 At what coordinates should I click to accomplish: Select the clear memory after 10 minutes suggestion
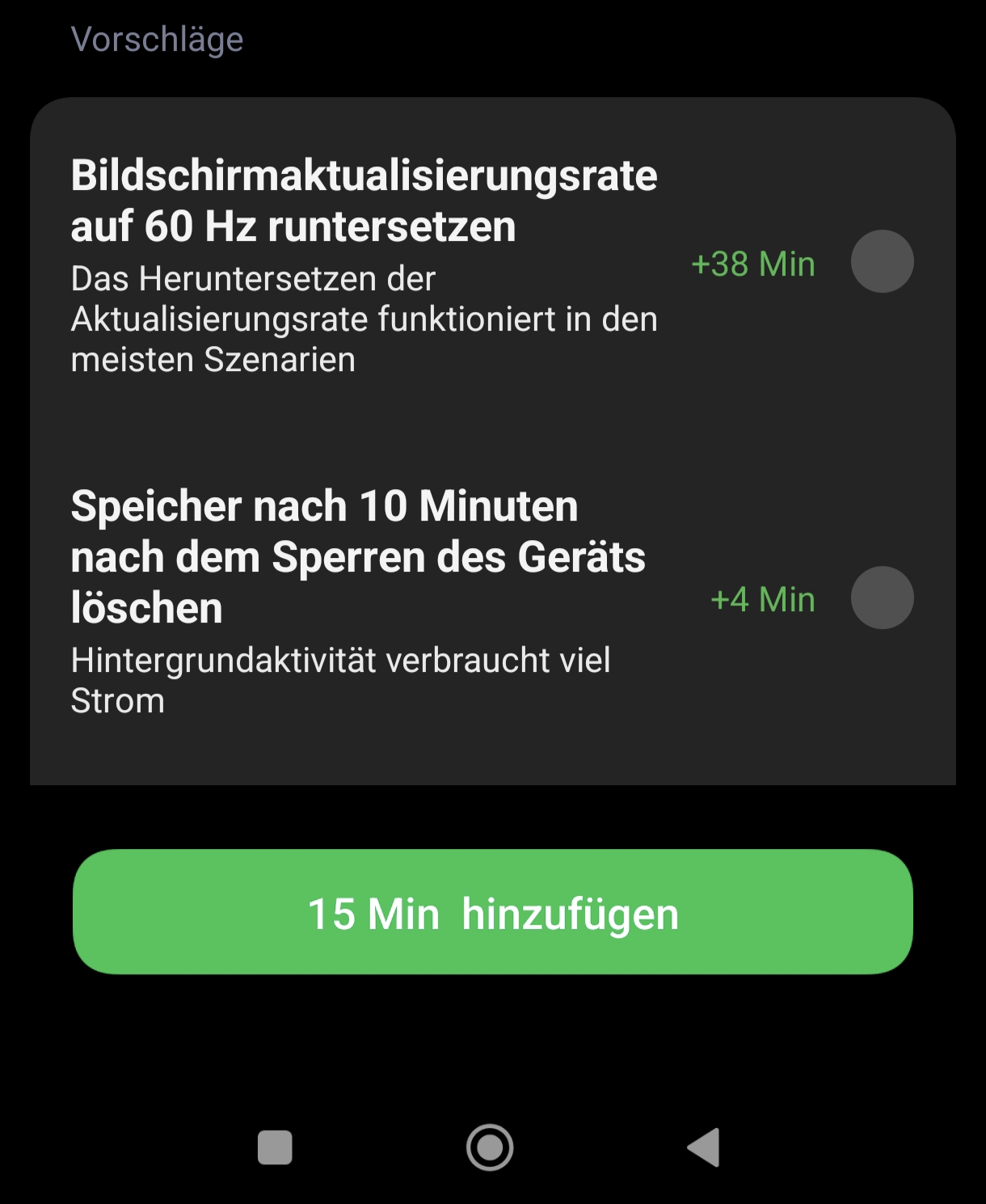(882, 598)
